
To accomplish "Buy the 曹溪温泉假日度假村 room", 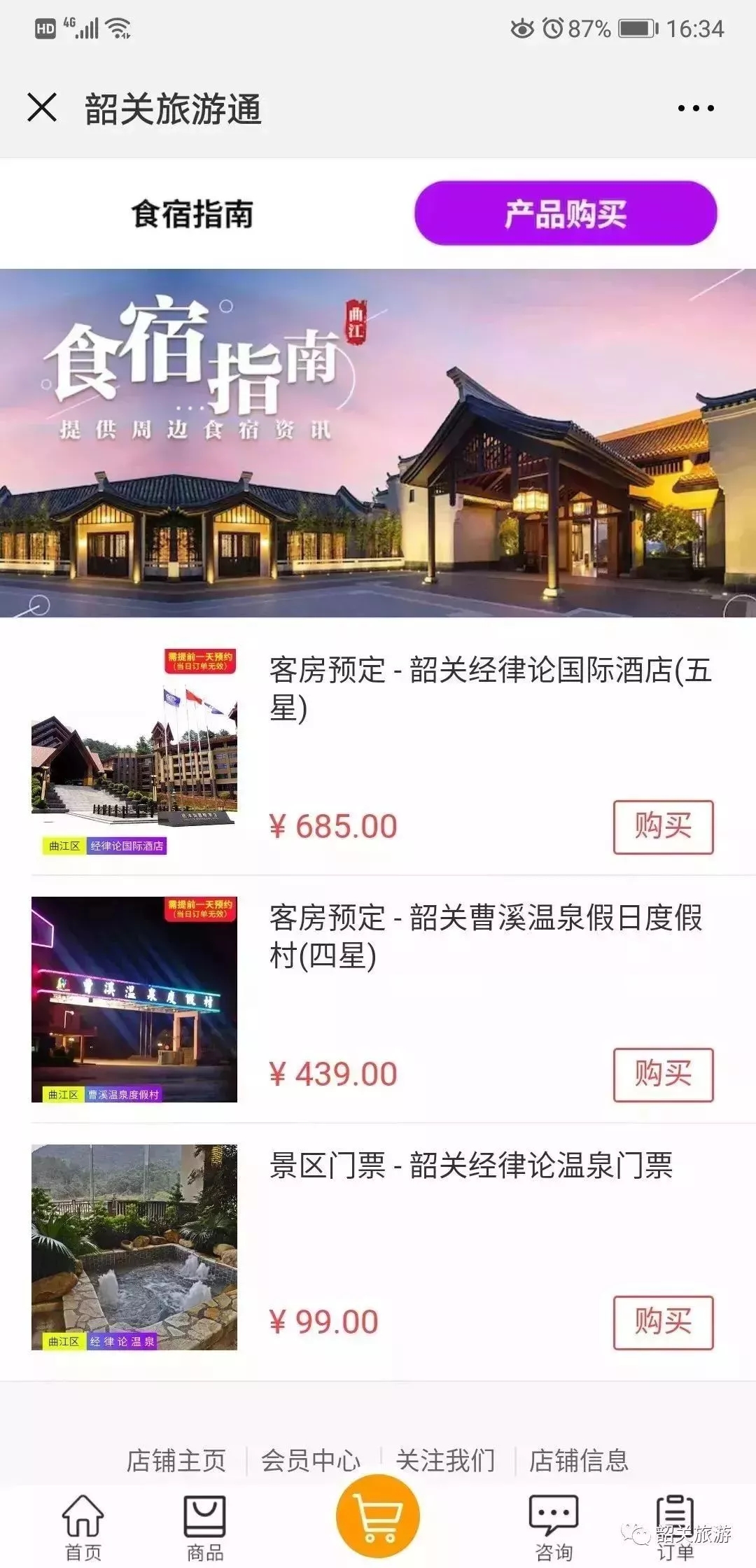I will pos(663,1074).
